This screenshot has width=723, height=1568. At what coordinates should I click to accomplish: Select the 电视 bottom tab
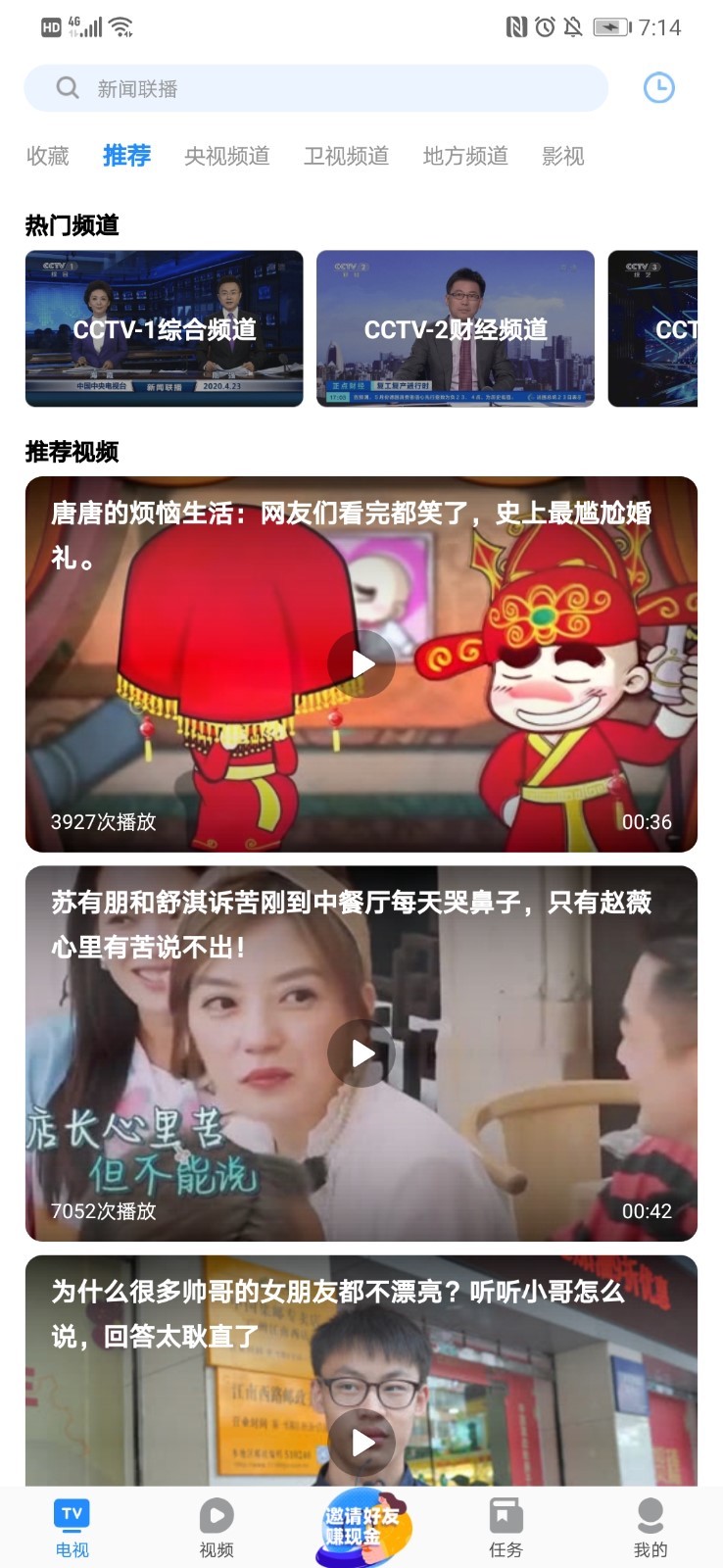click(x=72, y=1527)
